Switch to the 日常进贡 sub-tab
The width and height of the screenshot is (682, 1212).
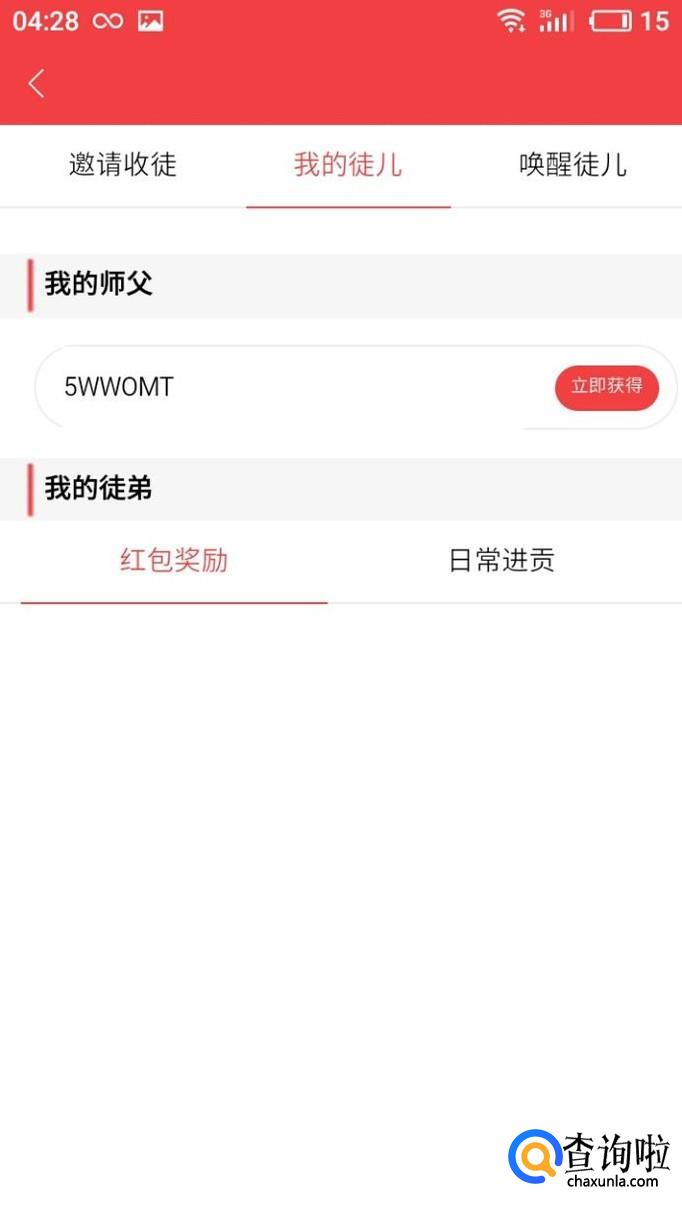pyautogui.click(x=501, y=561)
